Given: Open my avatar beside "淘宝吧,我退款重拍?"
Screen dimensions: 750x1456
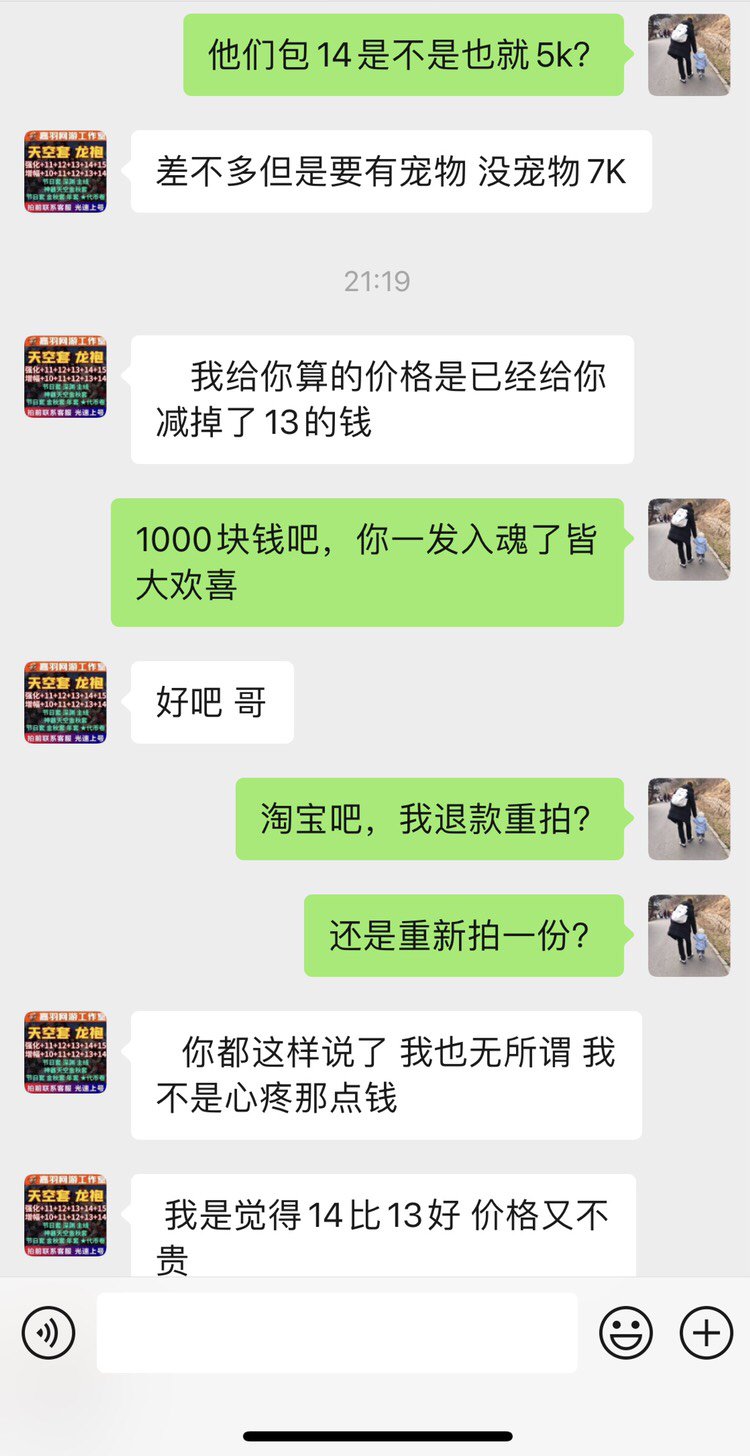Looking at the screenshot, I should click(689, 819).
